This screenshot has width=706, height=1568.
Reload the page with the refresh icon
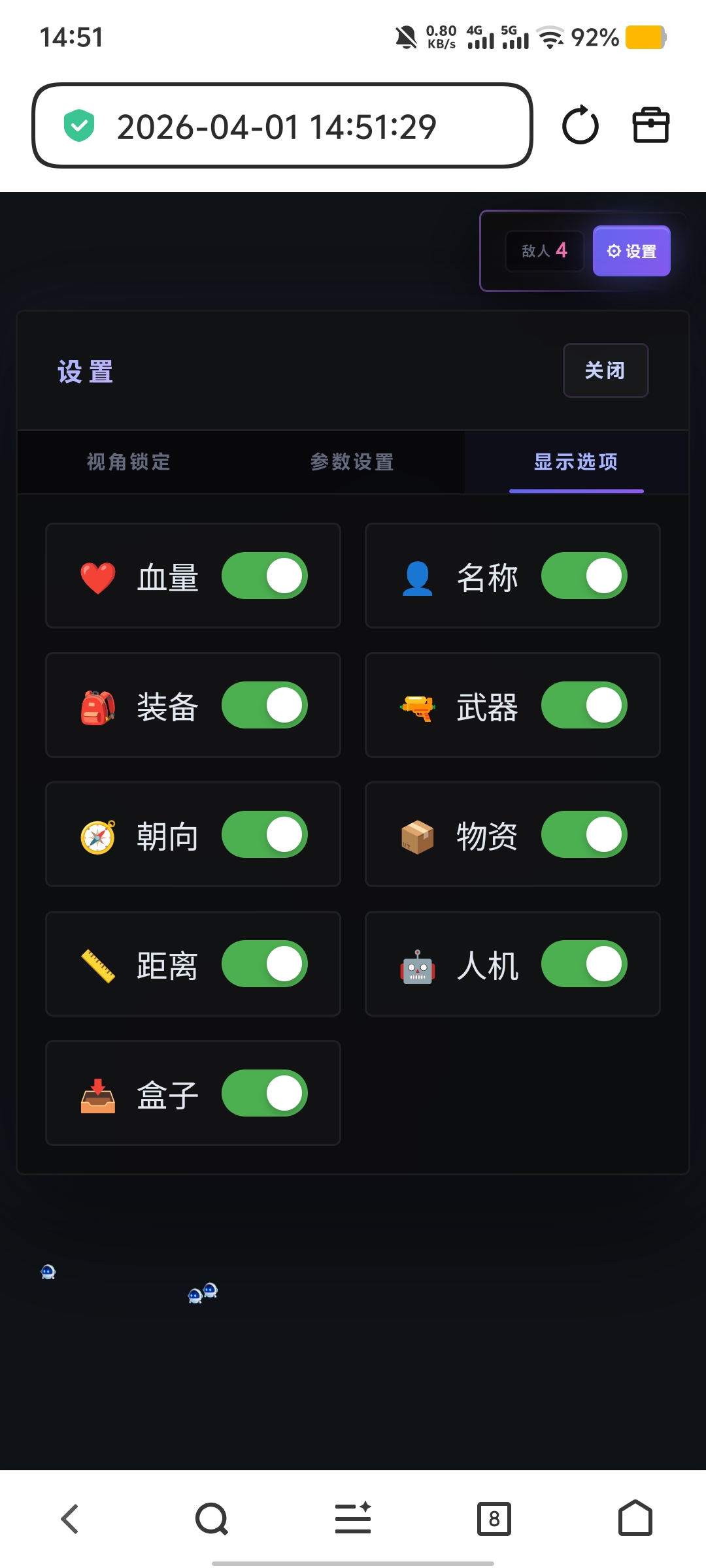(x=580, y=125)
